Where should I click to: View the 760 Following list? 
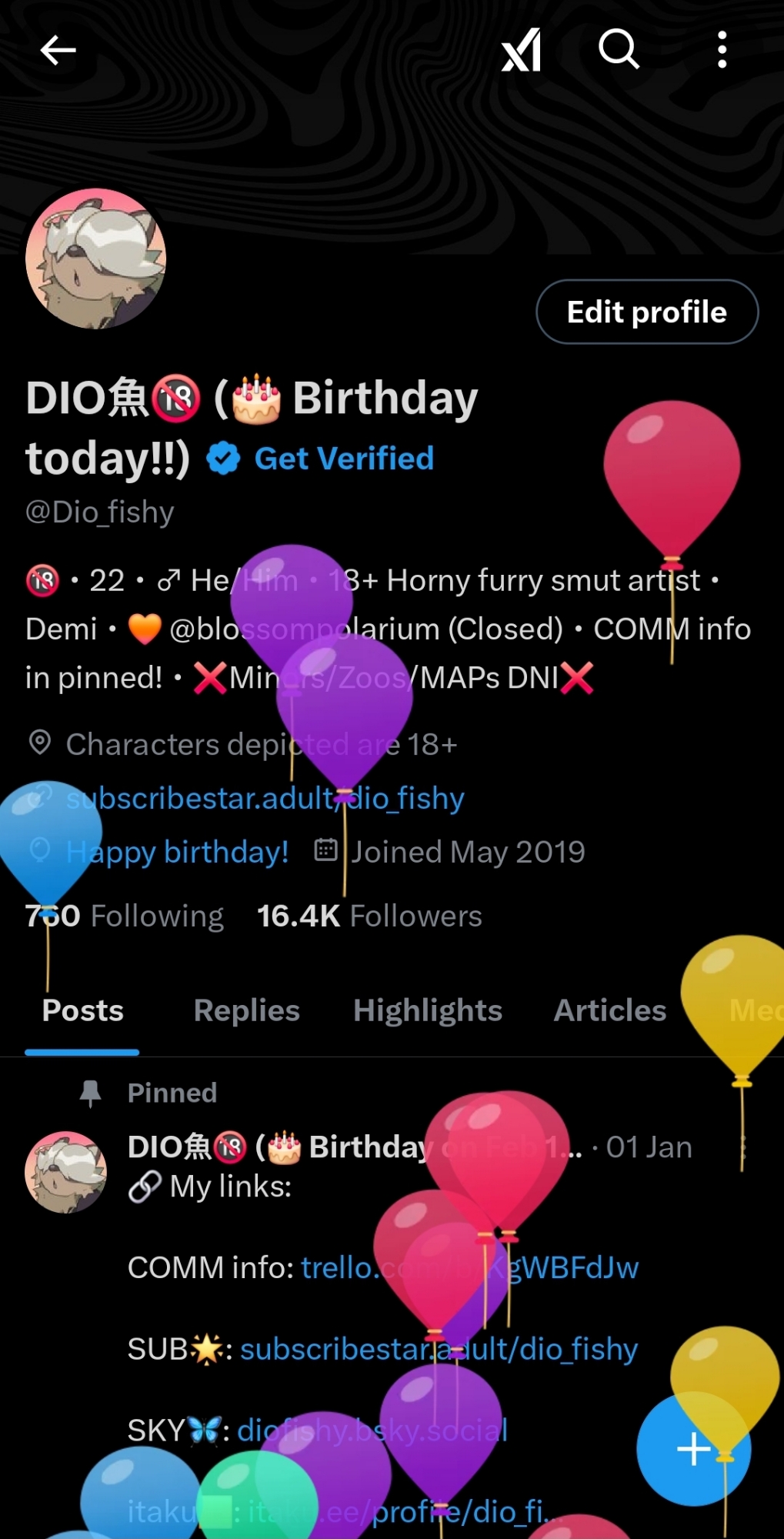point(123,916)
